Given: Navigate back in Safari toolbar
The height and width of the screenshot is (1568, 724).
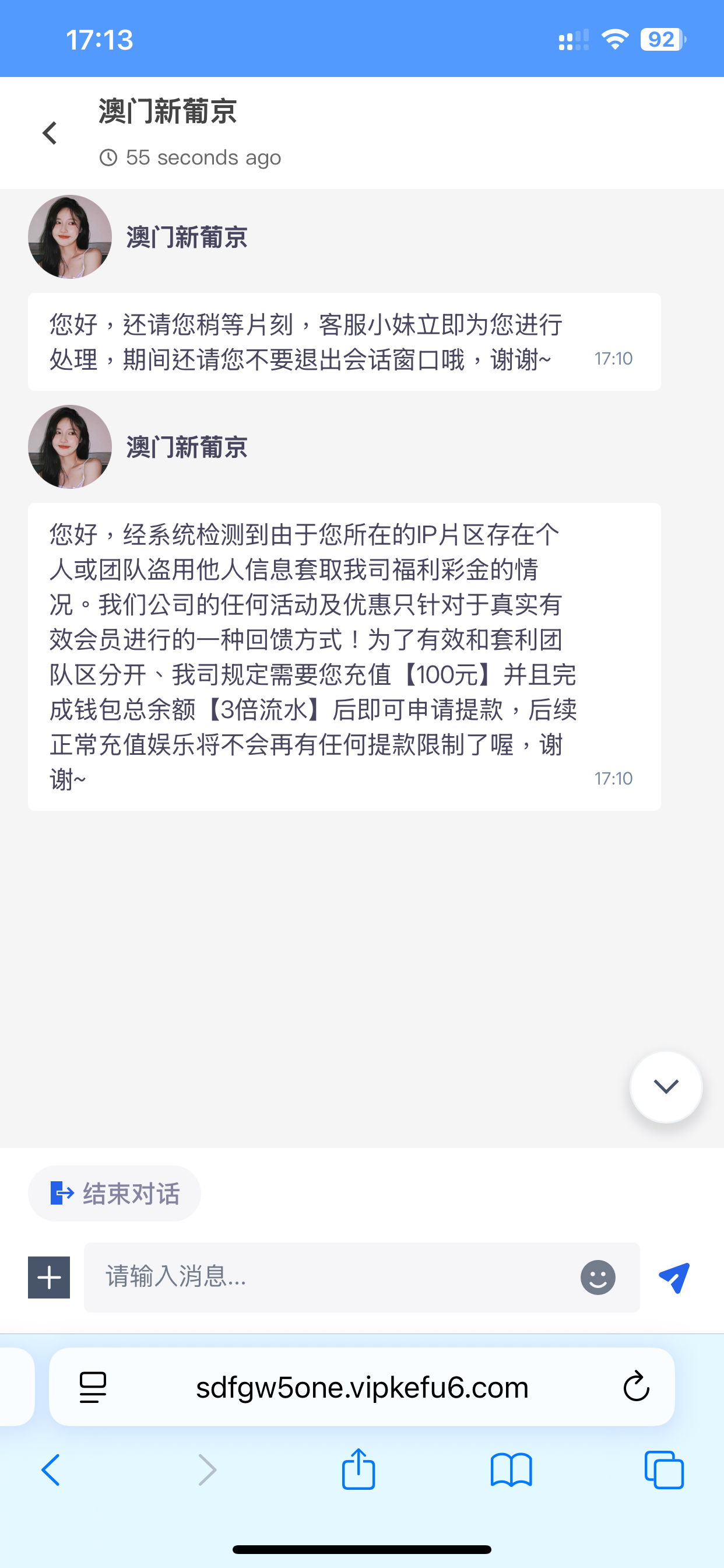Looking at the screenshot, I should pyautogui.click(x=51, y=1470).
